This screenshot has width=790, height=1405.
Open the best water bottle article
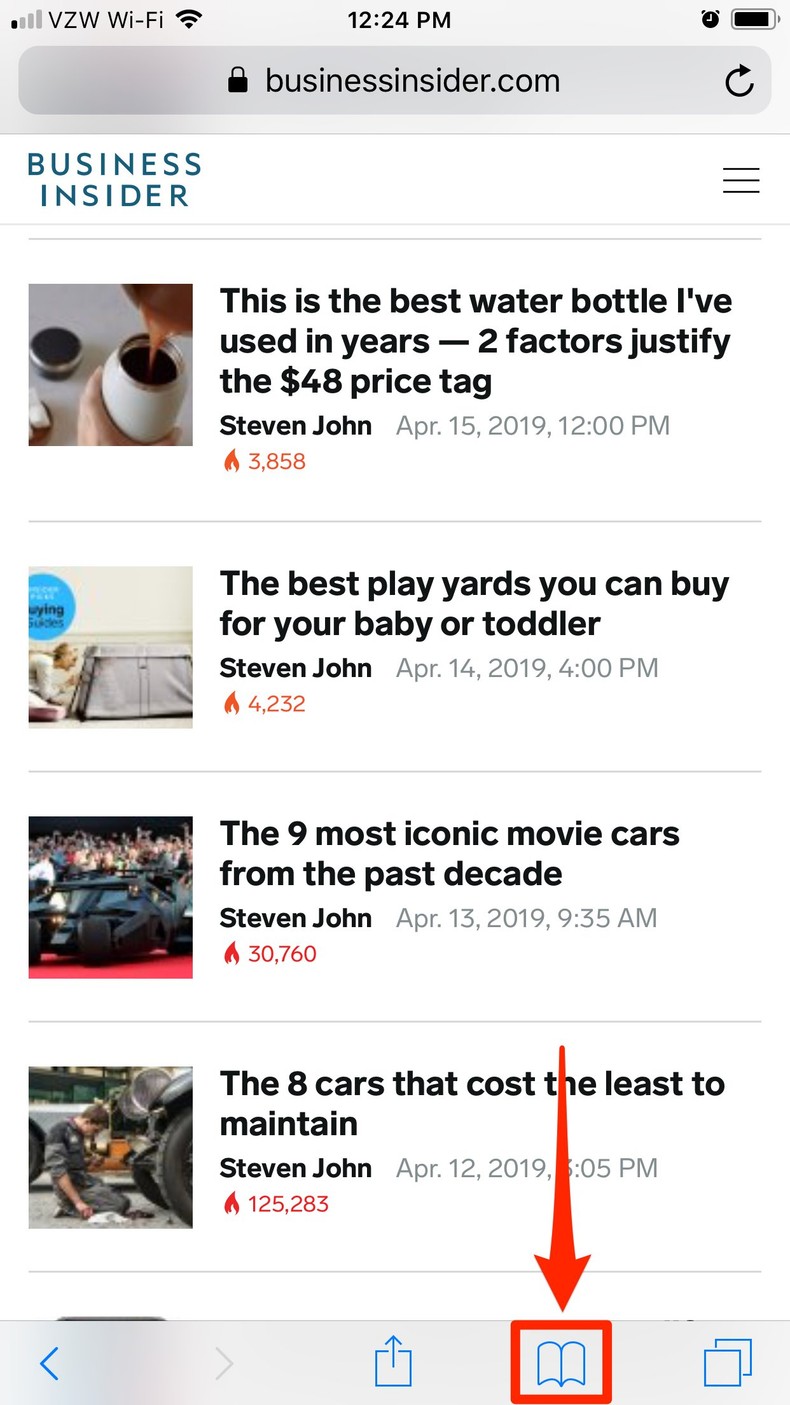point(475,341)
